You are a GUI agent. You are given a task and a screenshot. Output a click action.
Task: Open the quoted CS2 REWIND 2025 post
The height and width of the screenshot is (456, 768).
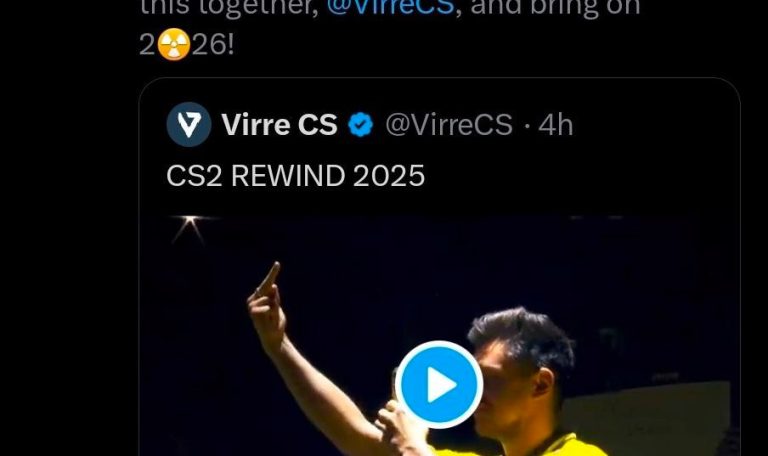click(296, 176)
